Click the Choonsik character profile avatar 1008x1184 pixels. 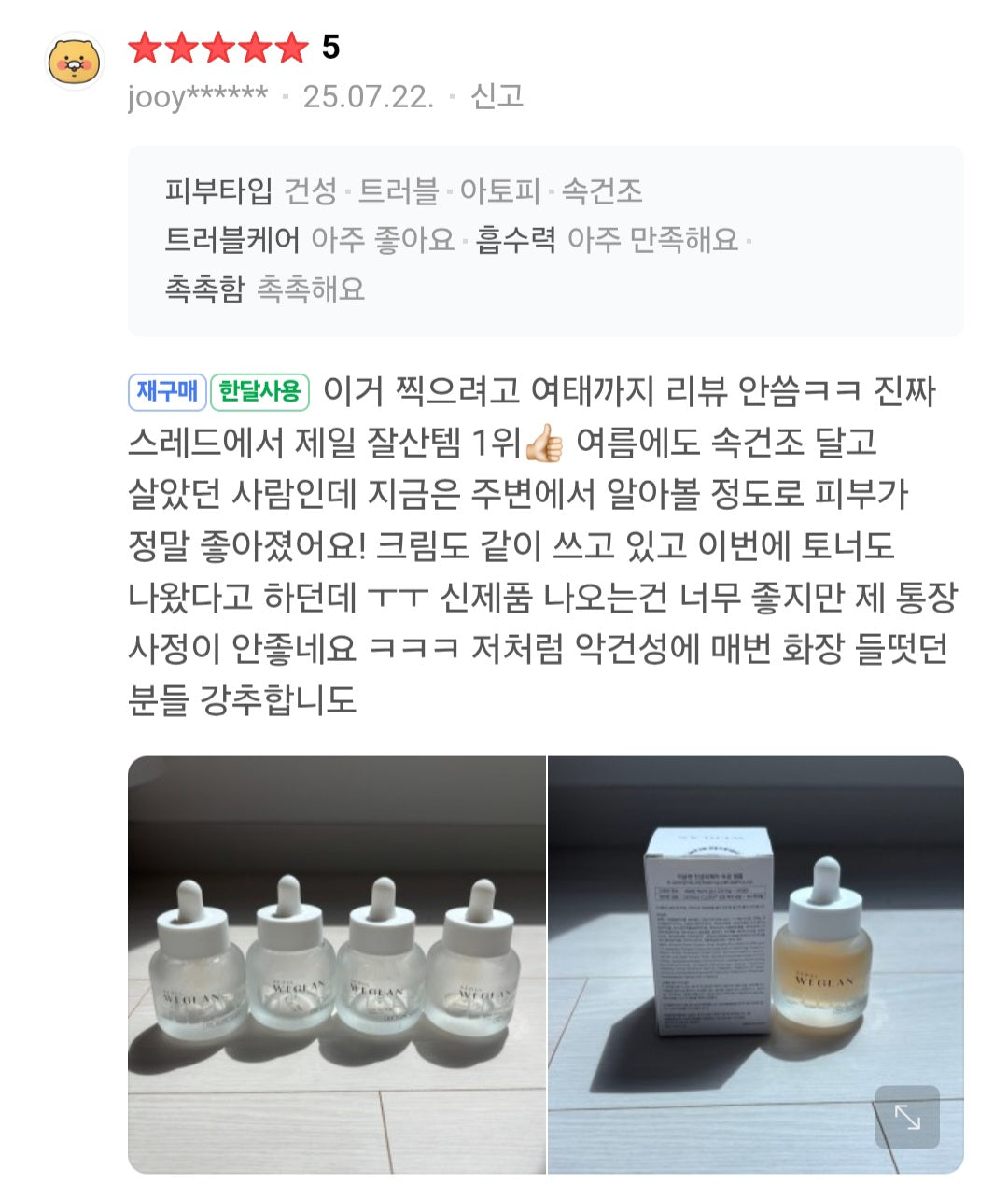click(x=72, y=58)
